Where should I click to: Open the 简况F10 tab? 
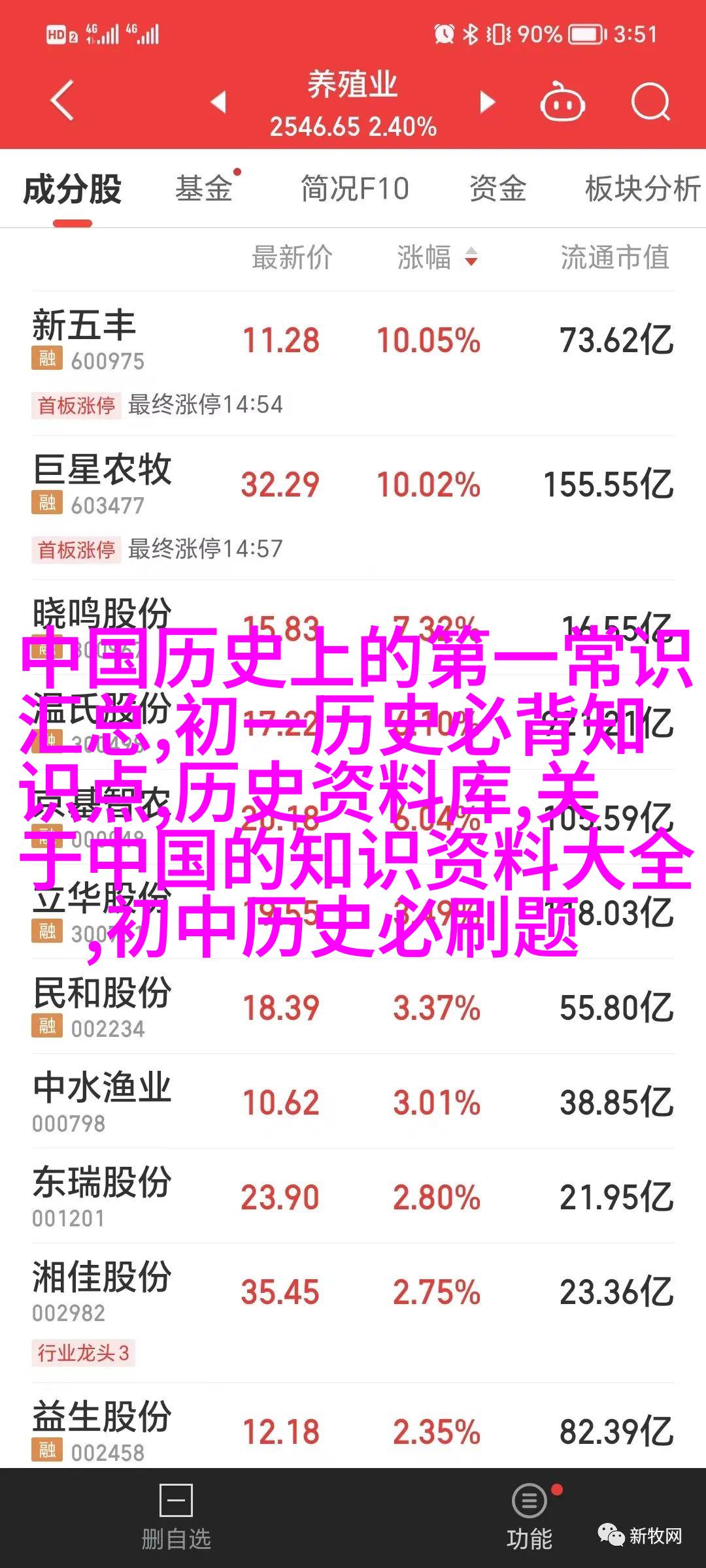[x=355, y=189]
